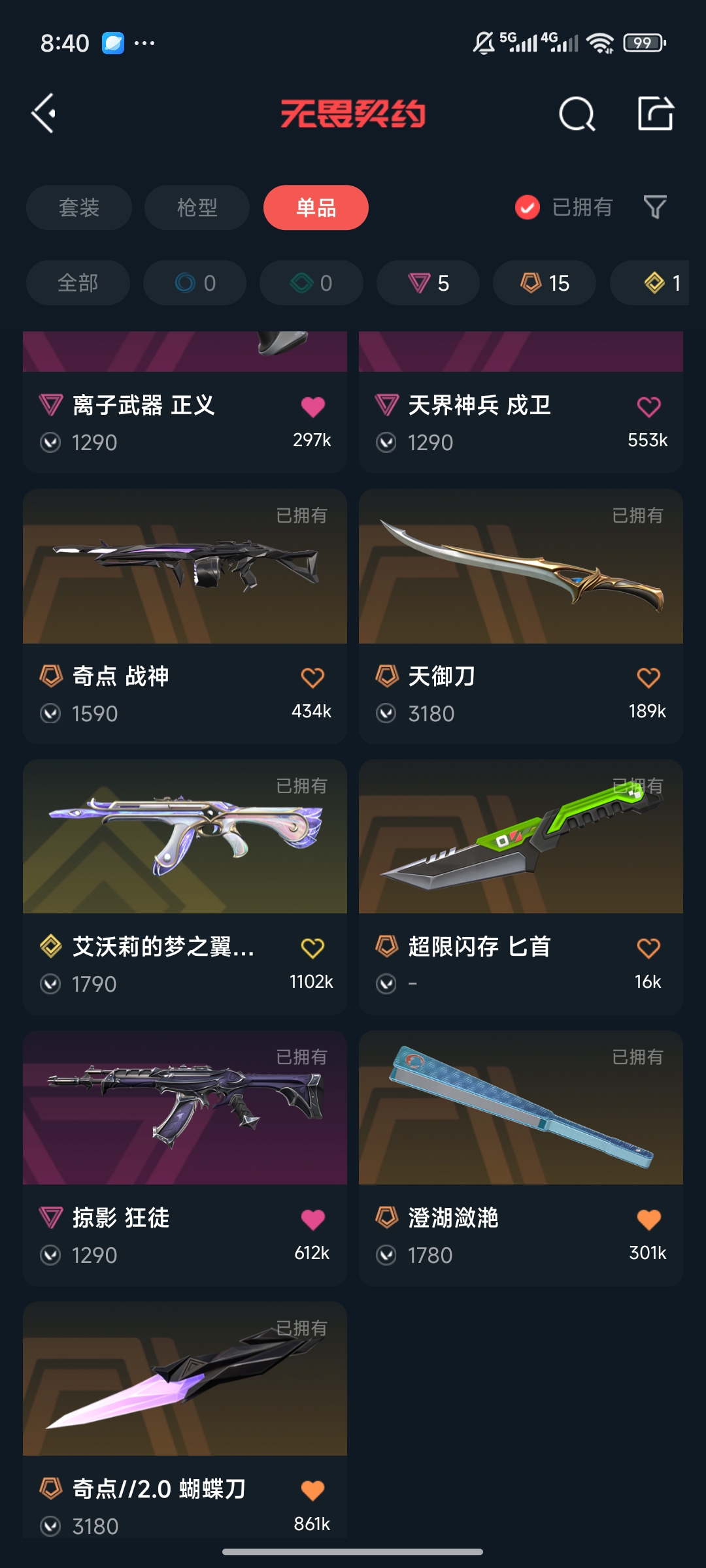Share this page via the share icon
706x1568 pixels.
(x=655, y=114)
